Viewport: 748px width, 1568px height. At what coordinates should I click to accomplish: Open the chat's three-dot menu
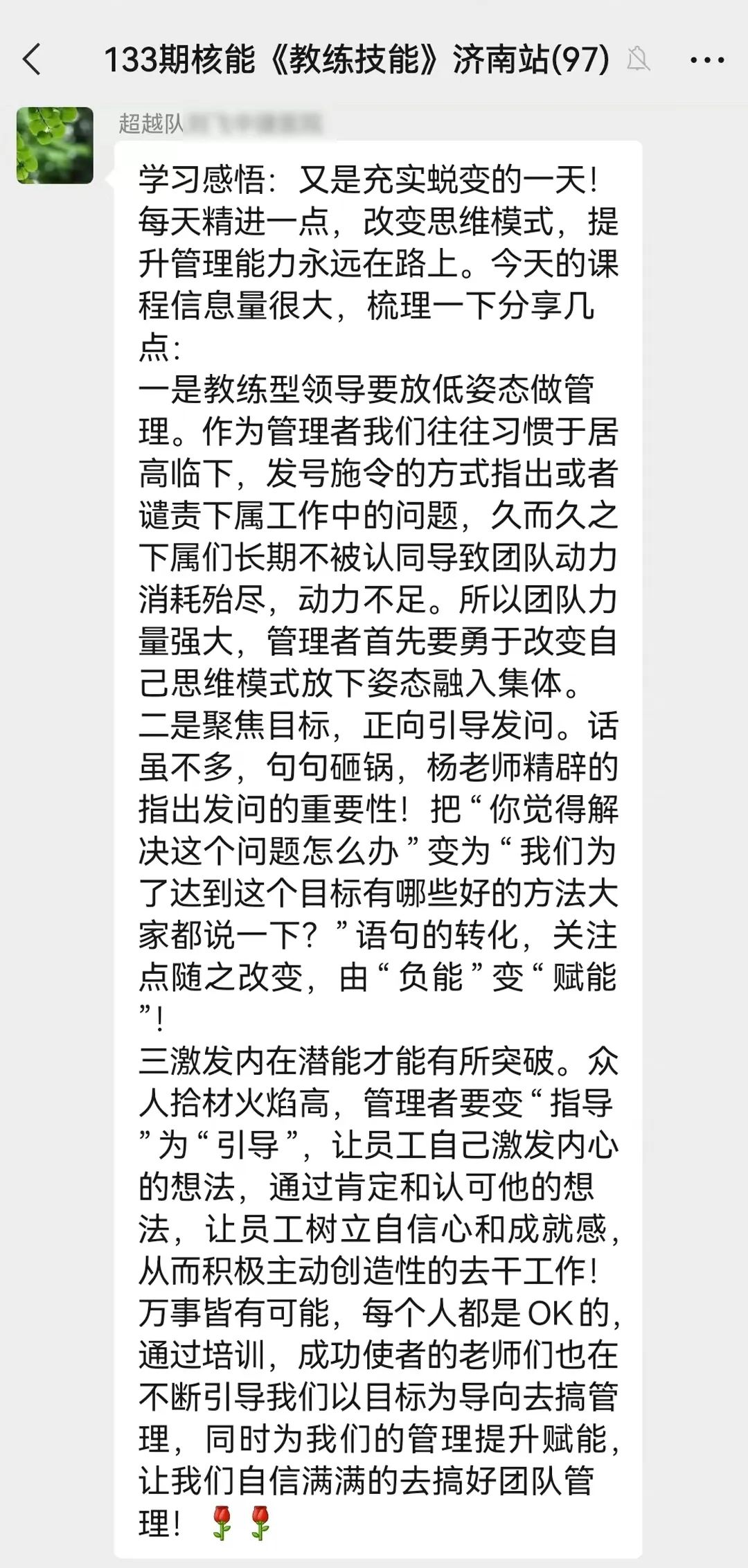(x=707, y=60)
